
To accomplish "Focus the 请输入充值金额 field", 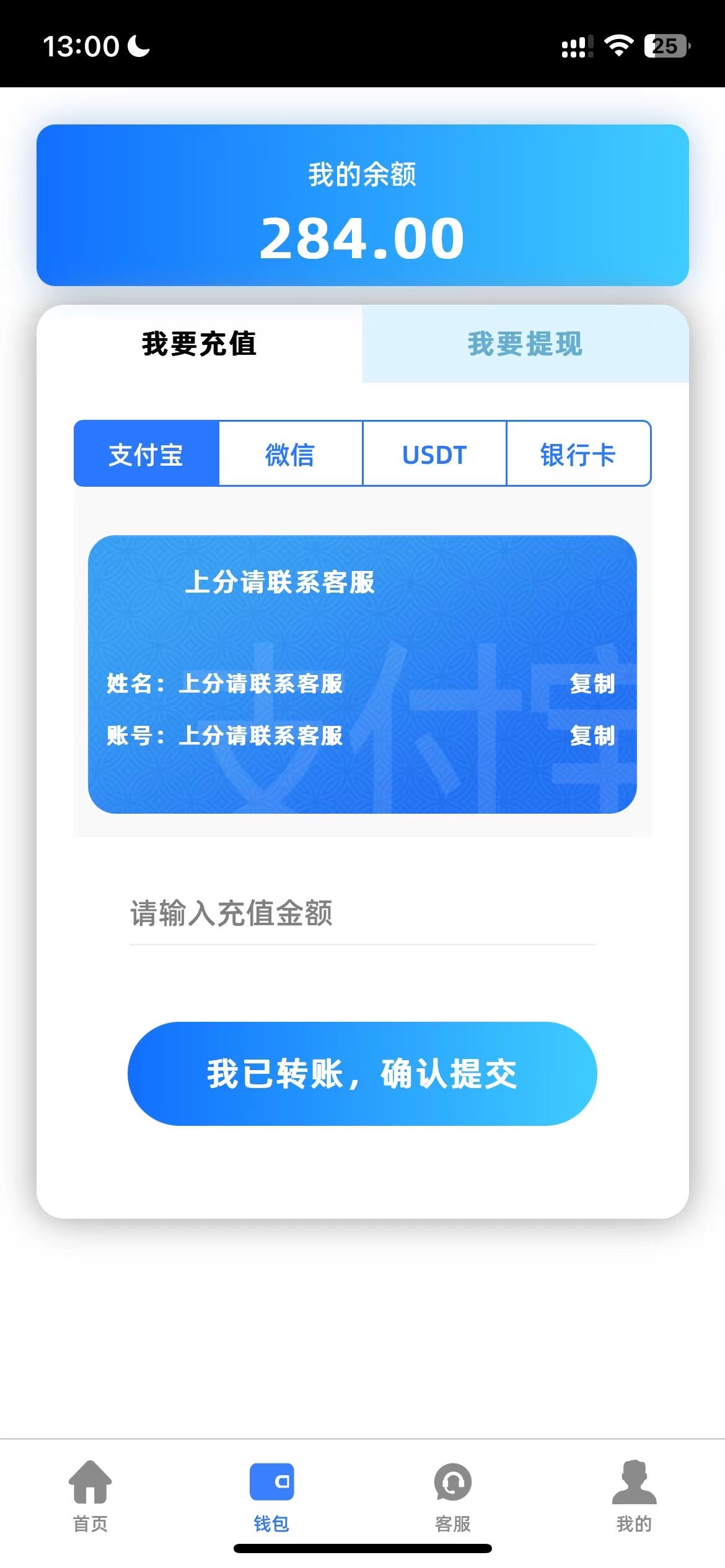I will click(362, 913).
